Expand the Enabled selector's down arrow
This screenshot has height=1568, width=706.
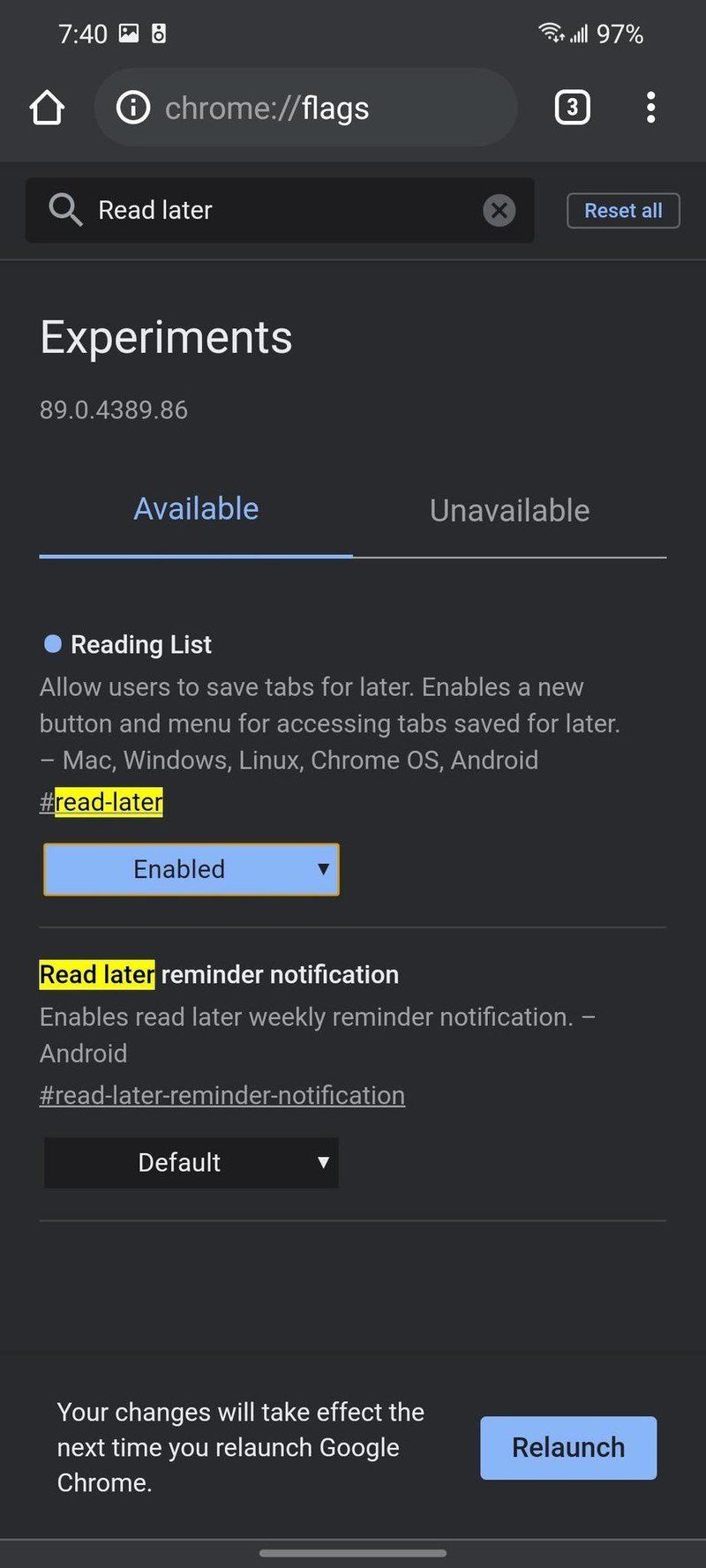click(x=323, y=869)
